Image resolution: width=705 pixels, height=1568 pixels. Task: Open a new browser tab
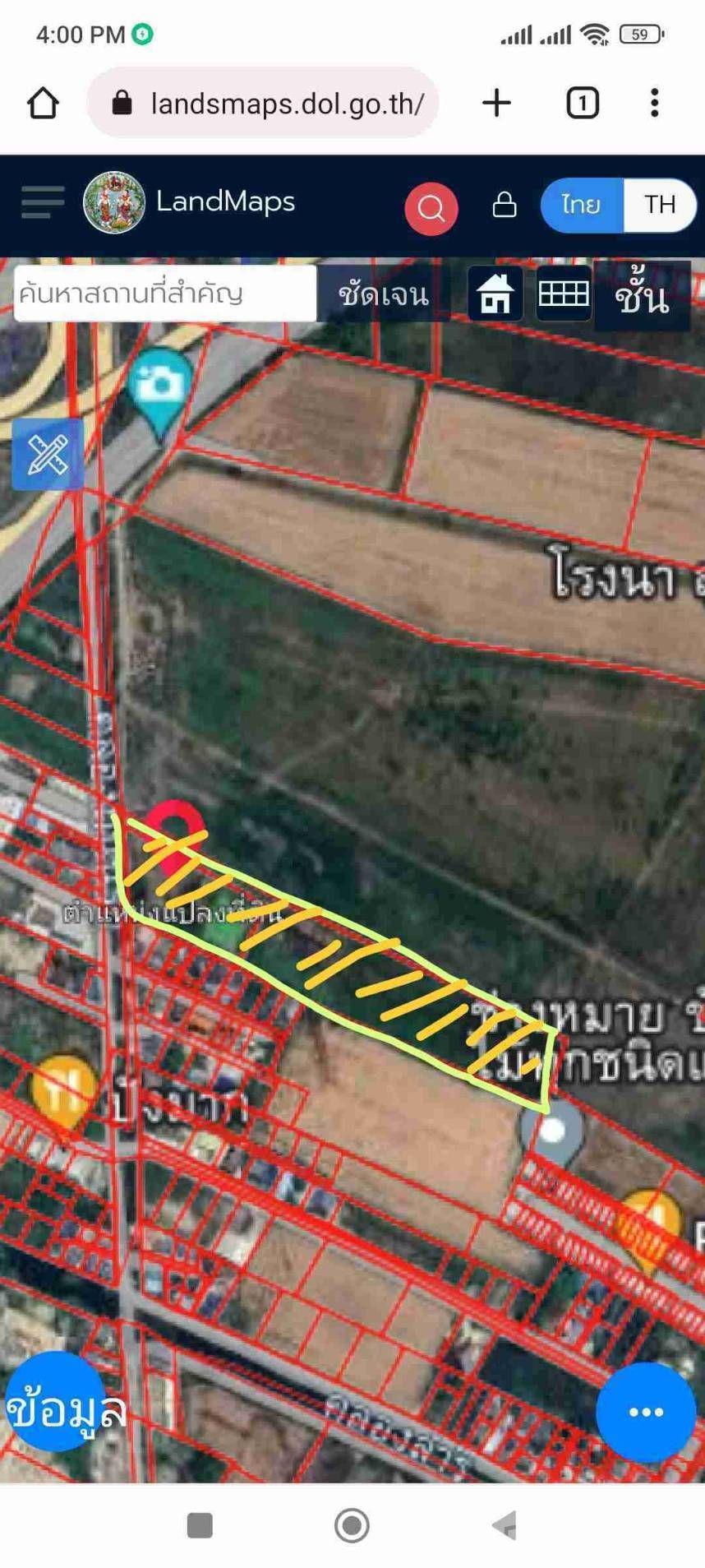496,103
